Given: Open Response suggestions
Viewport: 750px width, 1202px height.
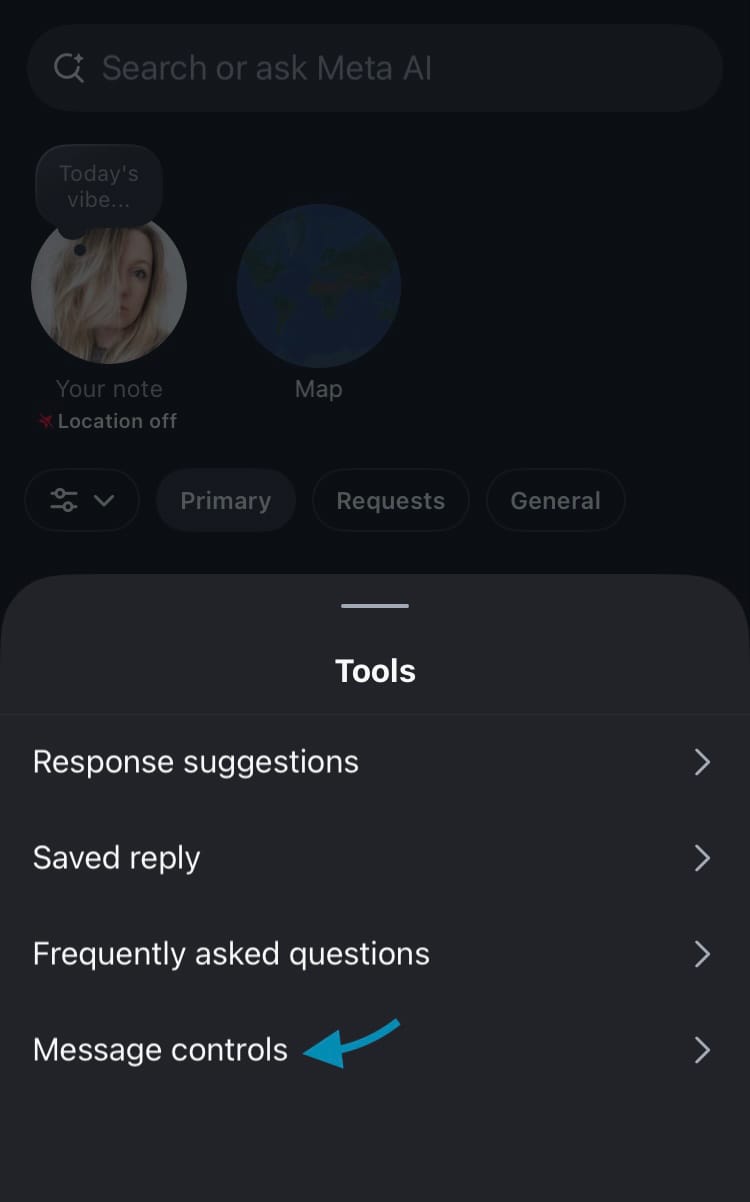Looking at the screenshot, I should tap(196, 762).
